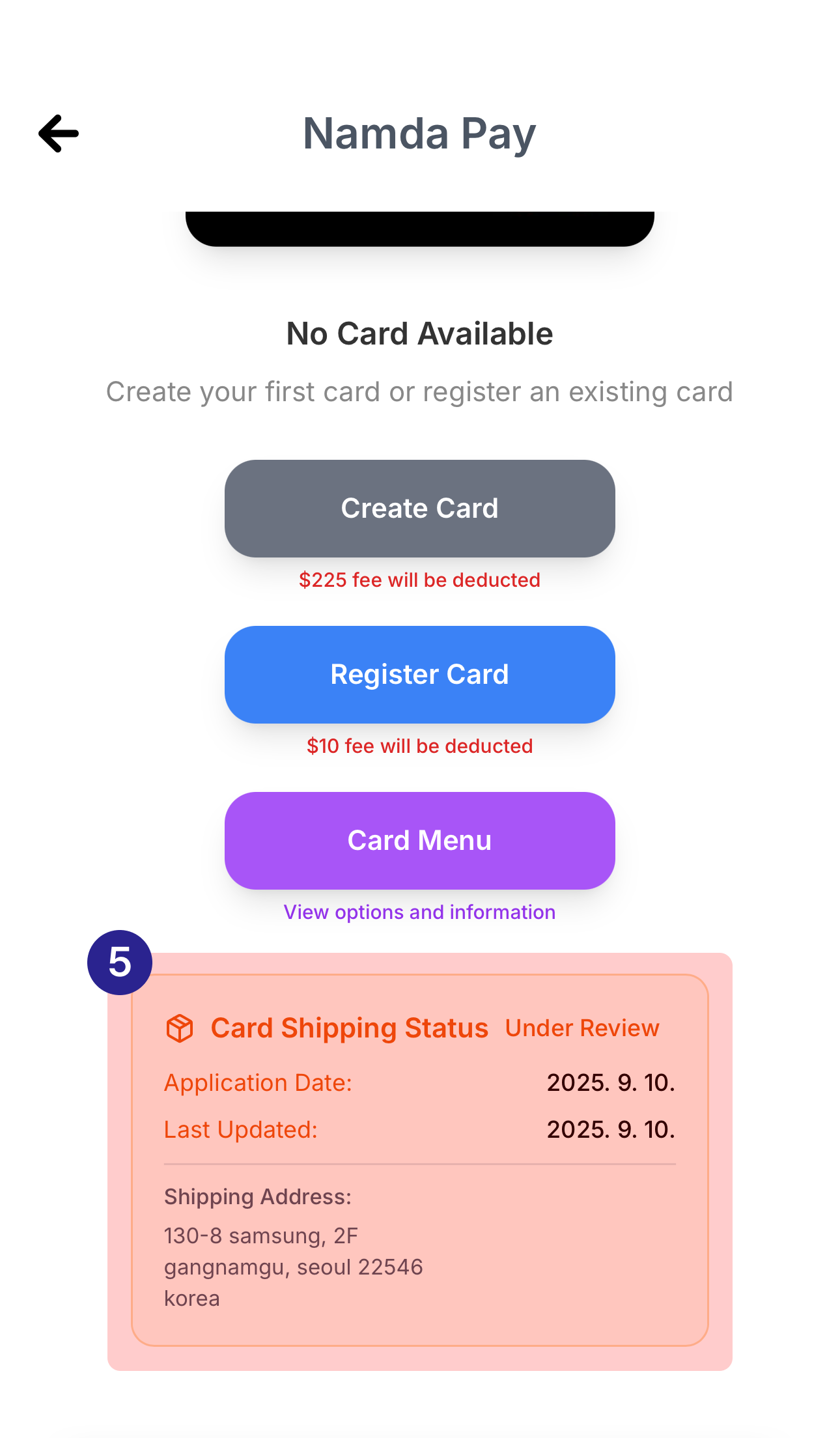840x1438 pixels.
Task: Tap the gangnamgu, seoul address line
Action: click(293, 1267)
